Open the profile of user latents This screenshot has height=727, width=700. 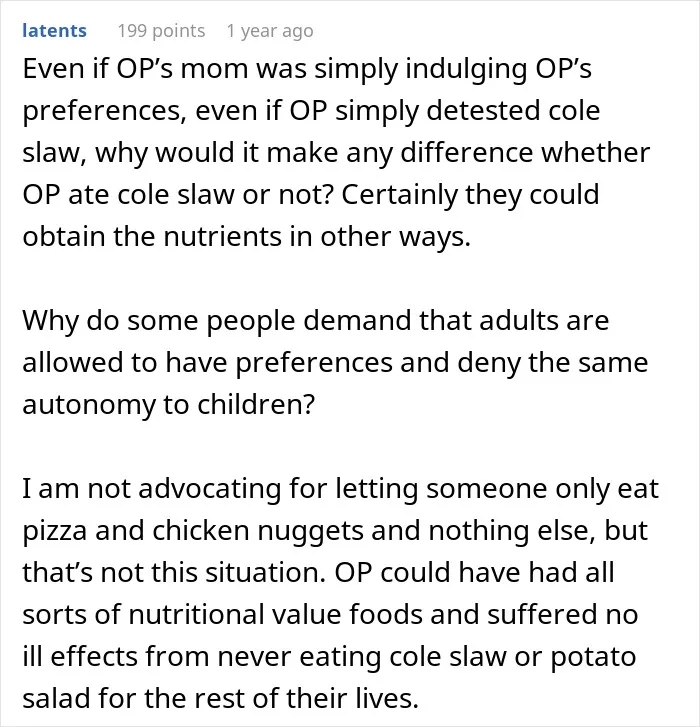click(x=54, y=31)
